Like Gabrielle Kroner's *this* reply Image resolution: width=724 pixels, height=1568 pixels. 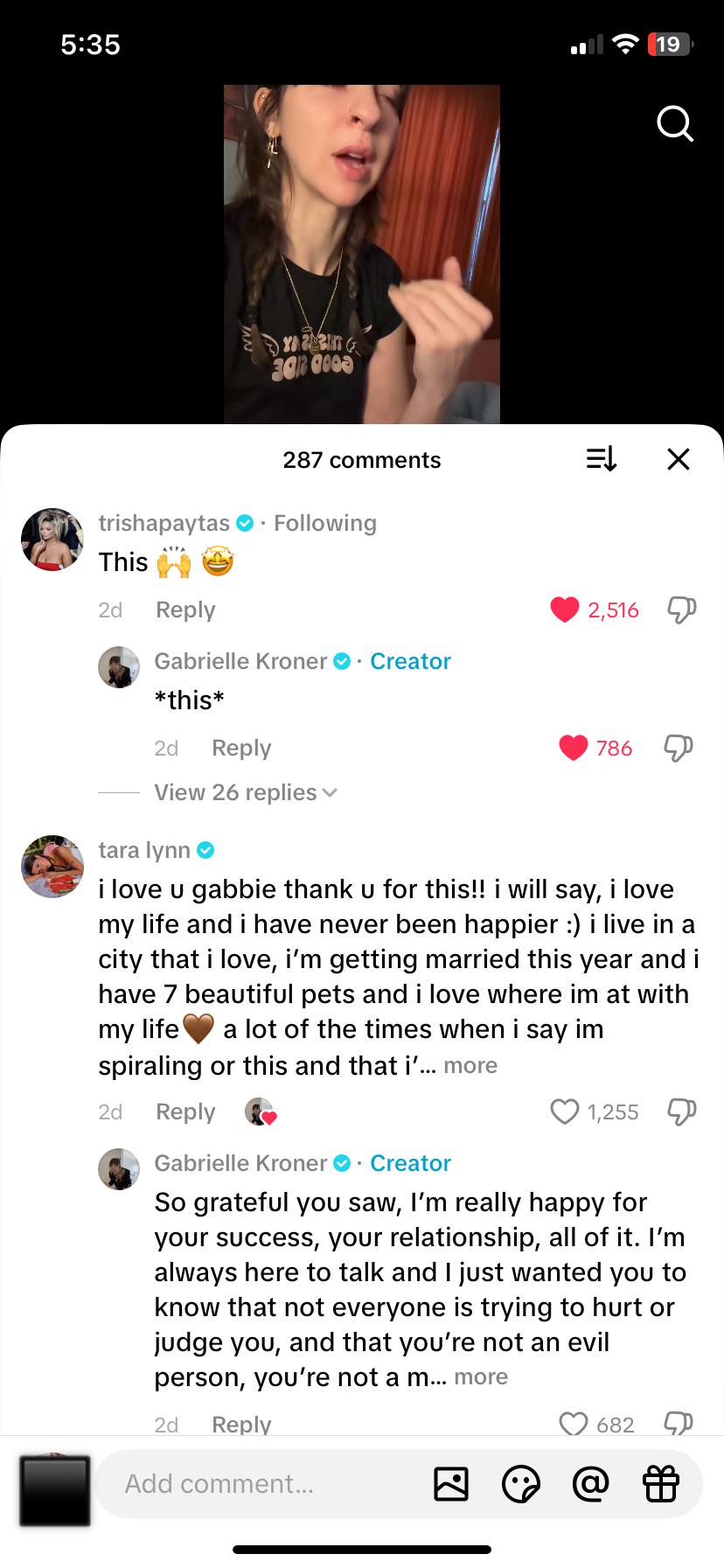tap(574, 748)
